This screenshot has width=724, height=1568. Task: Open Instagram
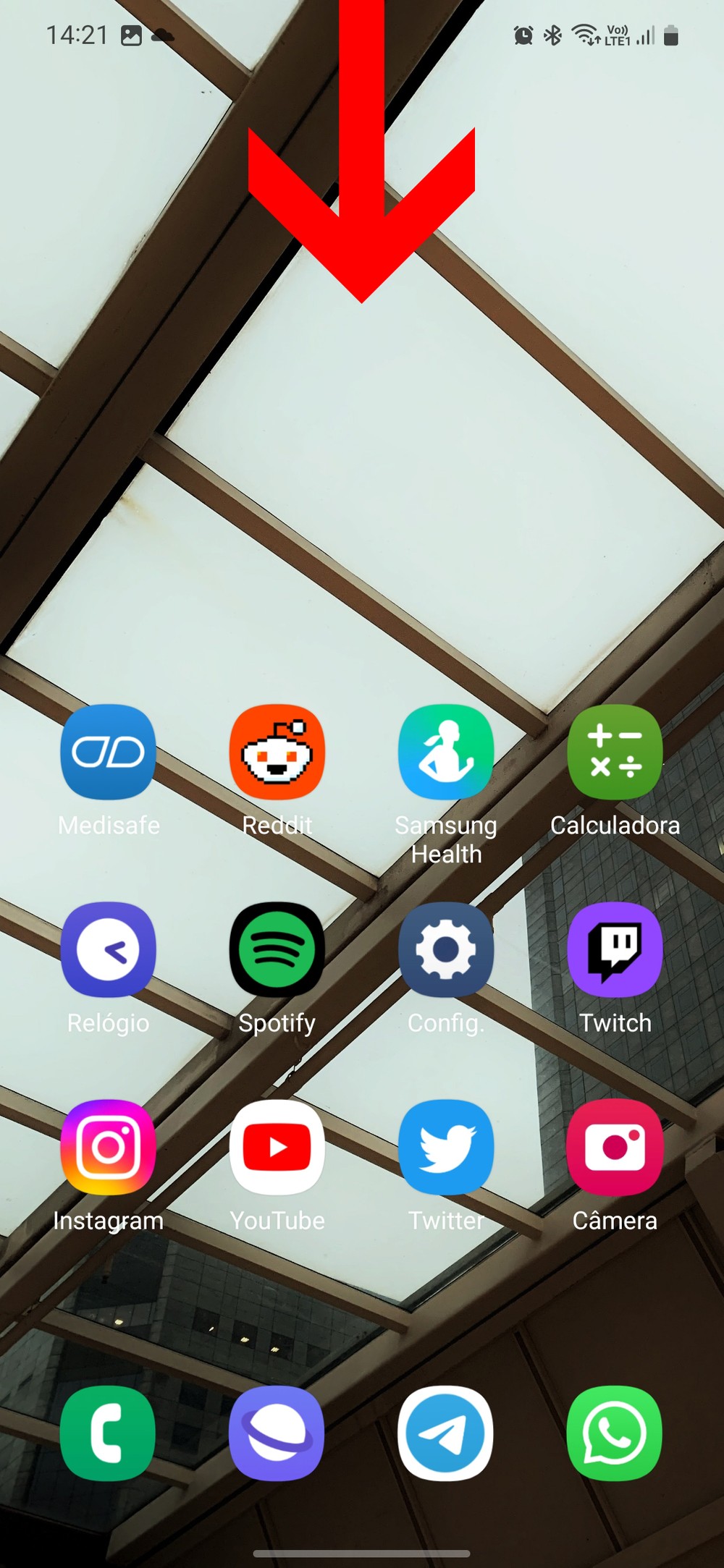coord(108,1147)
